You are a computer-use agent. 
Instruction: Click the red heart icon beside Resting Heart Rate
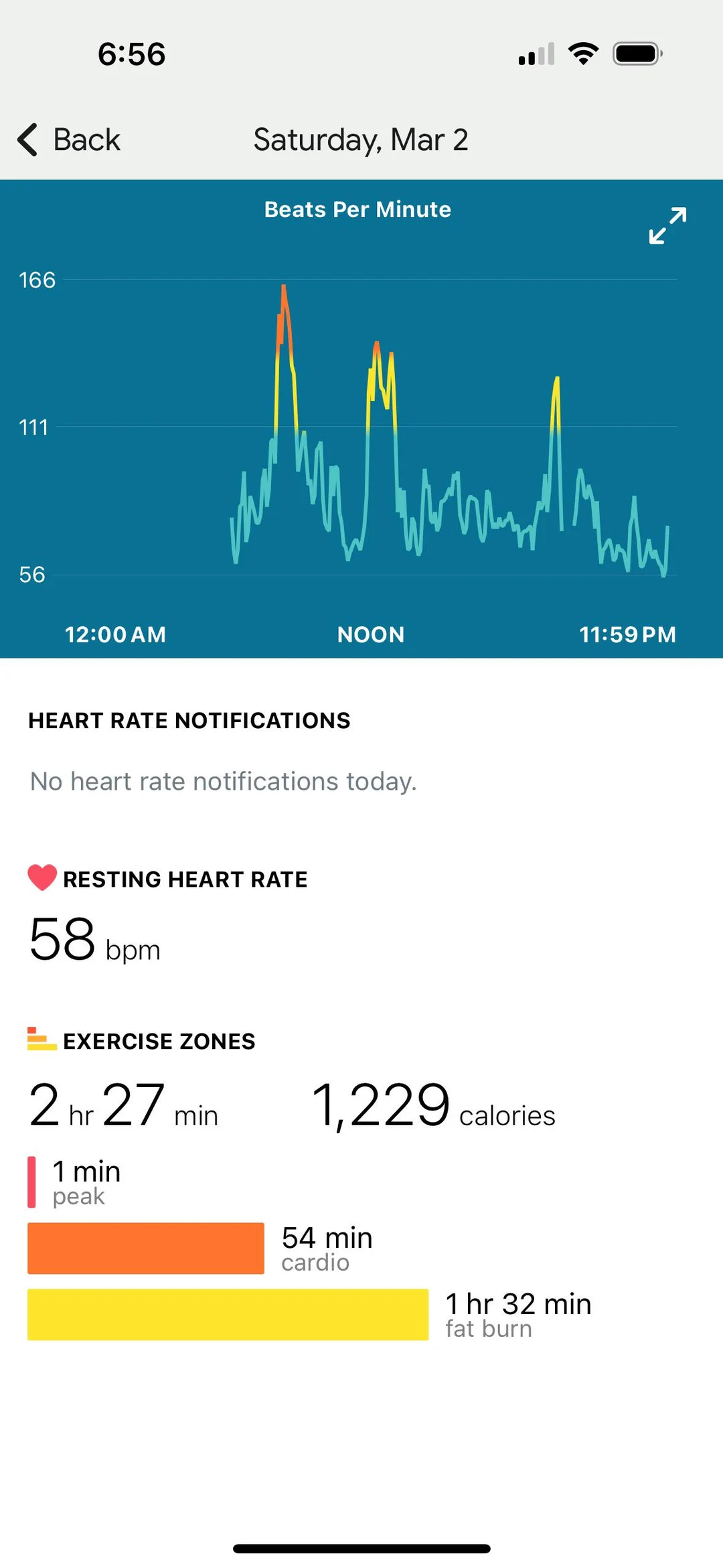tap(41, 878)
